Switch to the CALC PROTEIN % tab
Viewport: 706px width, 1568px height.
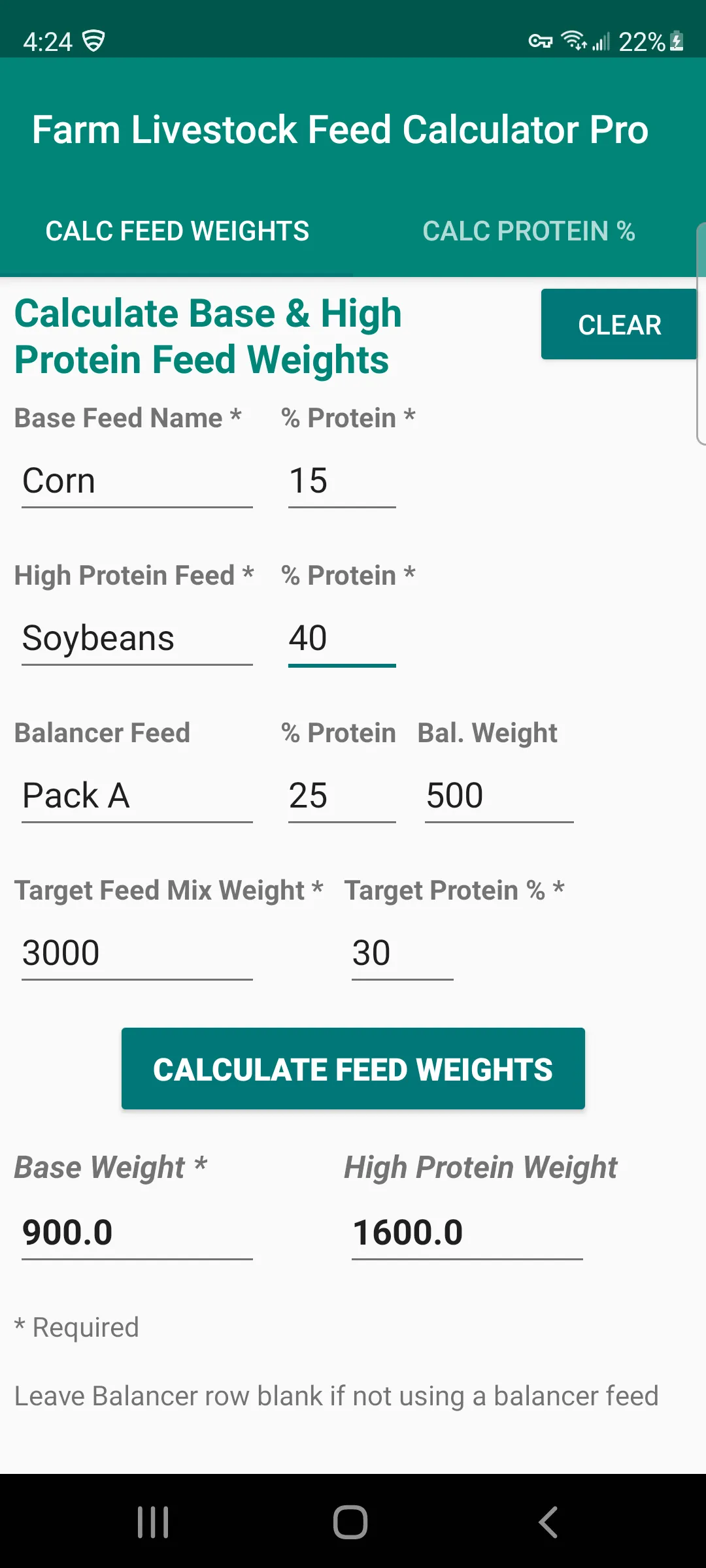point(528,231)
